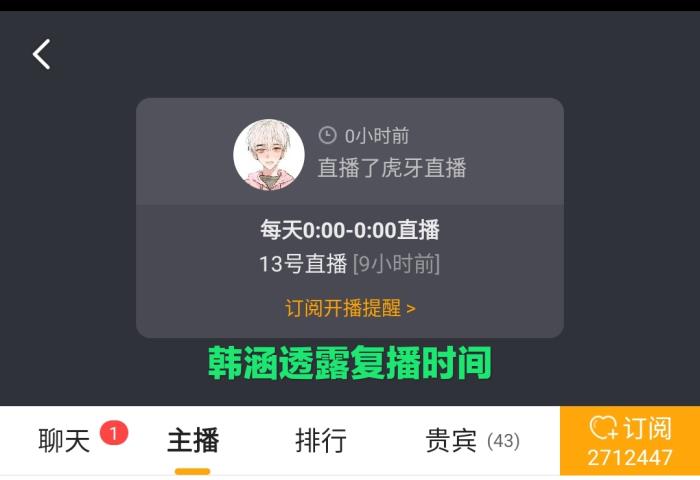
Task: Select the 主播 tab
Action: click(192, 440)
